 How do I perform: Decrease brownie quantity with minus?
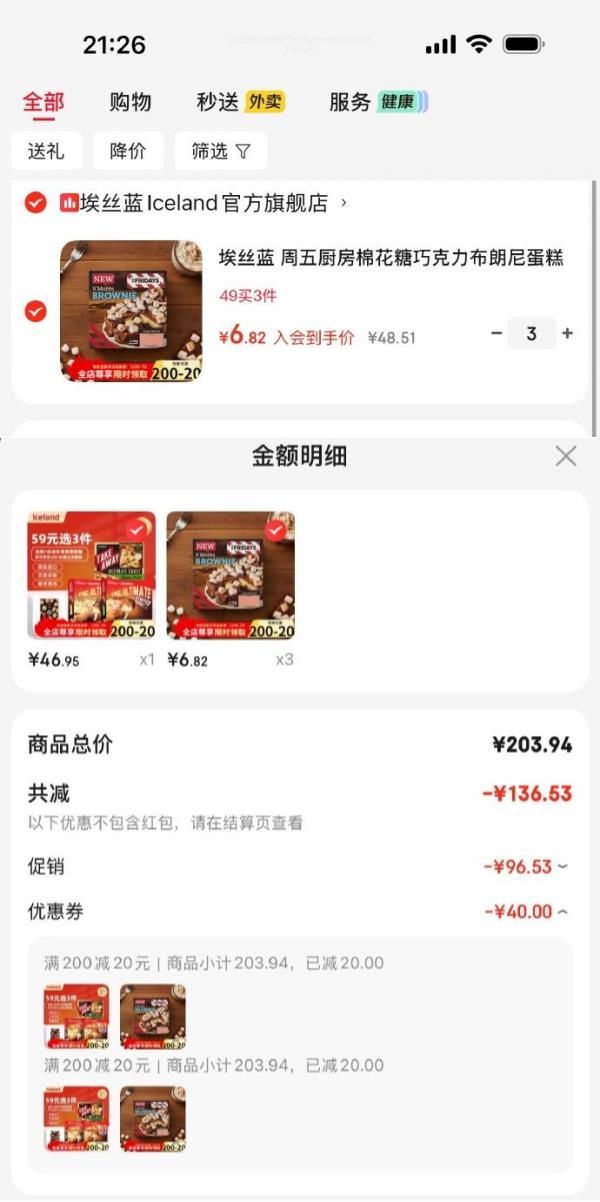click(496, 334)
